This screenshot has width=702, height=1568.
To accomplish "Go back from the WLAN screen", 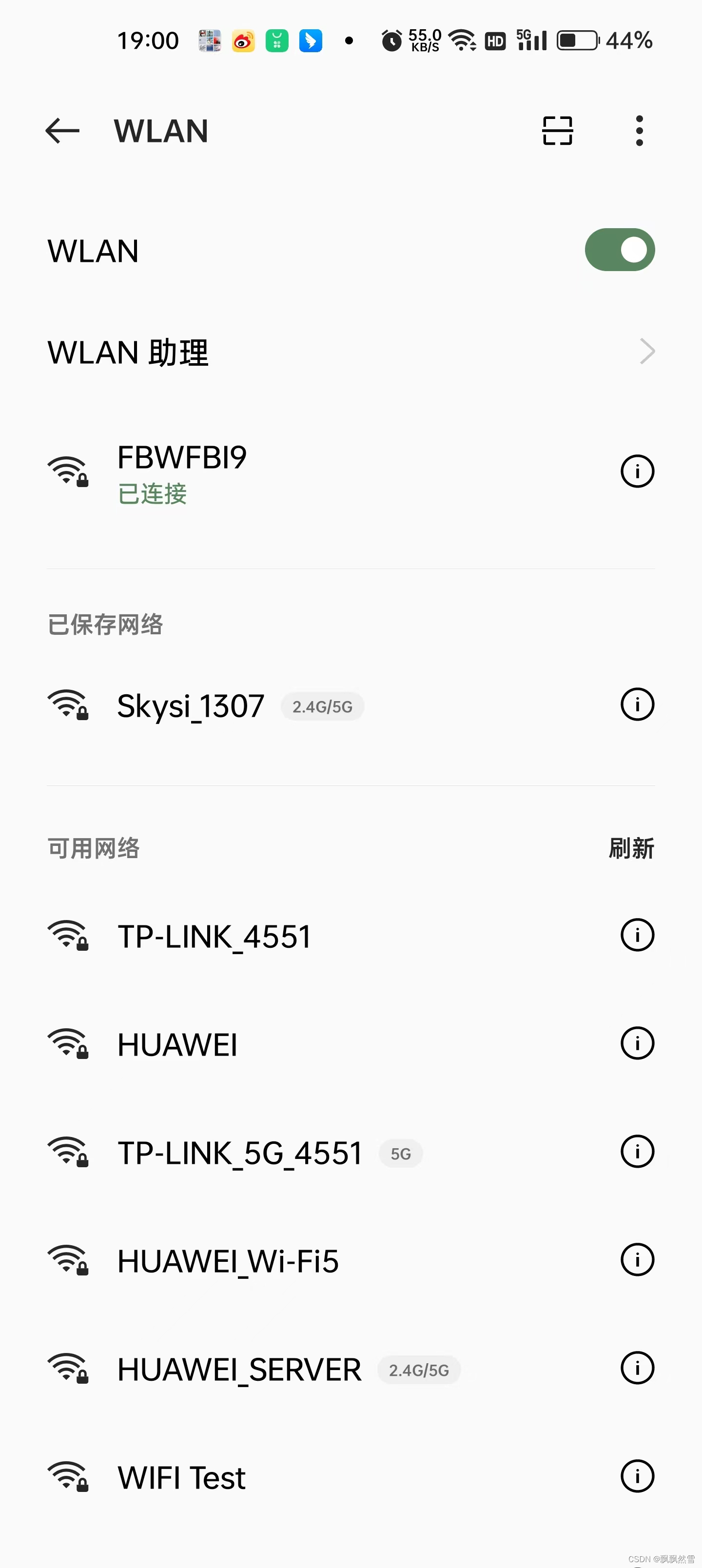I will coord(62,131).
